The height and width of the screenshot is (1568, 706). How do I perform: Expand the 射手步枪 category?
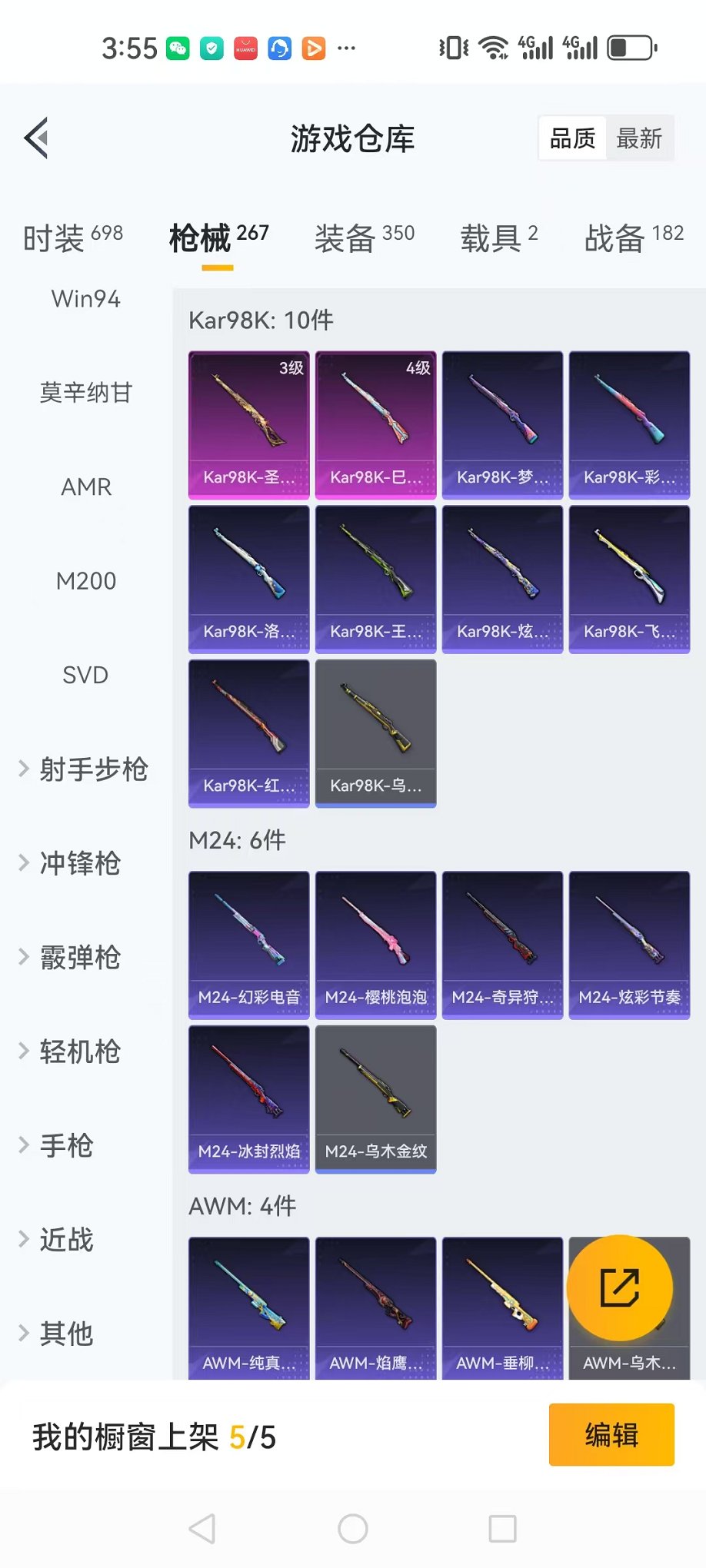coord(84,769)
